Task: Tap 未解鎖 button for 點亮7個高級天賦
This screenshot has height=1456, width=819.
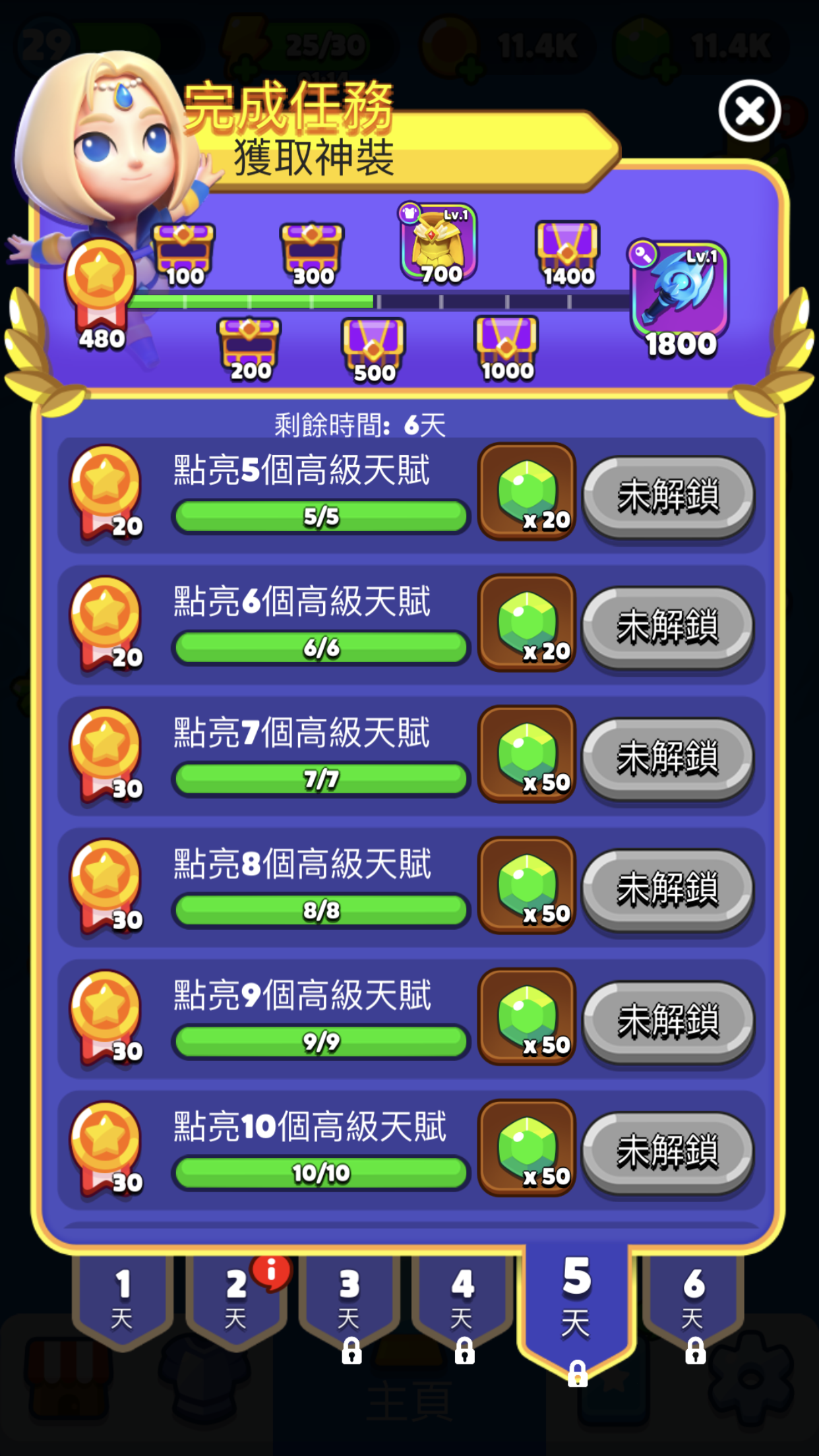Action: coord(668,758)
